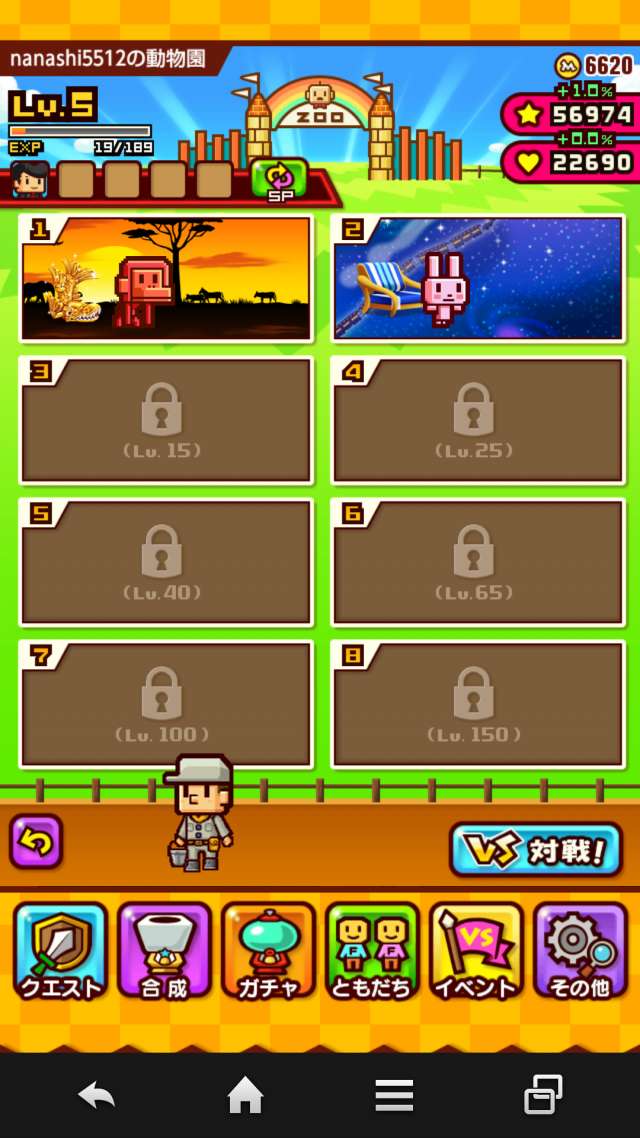Open the イベント event menu
640x1138 pixels.
476,950
